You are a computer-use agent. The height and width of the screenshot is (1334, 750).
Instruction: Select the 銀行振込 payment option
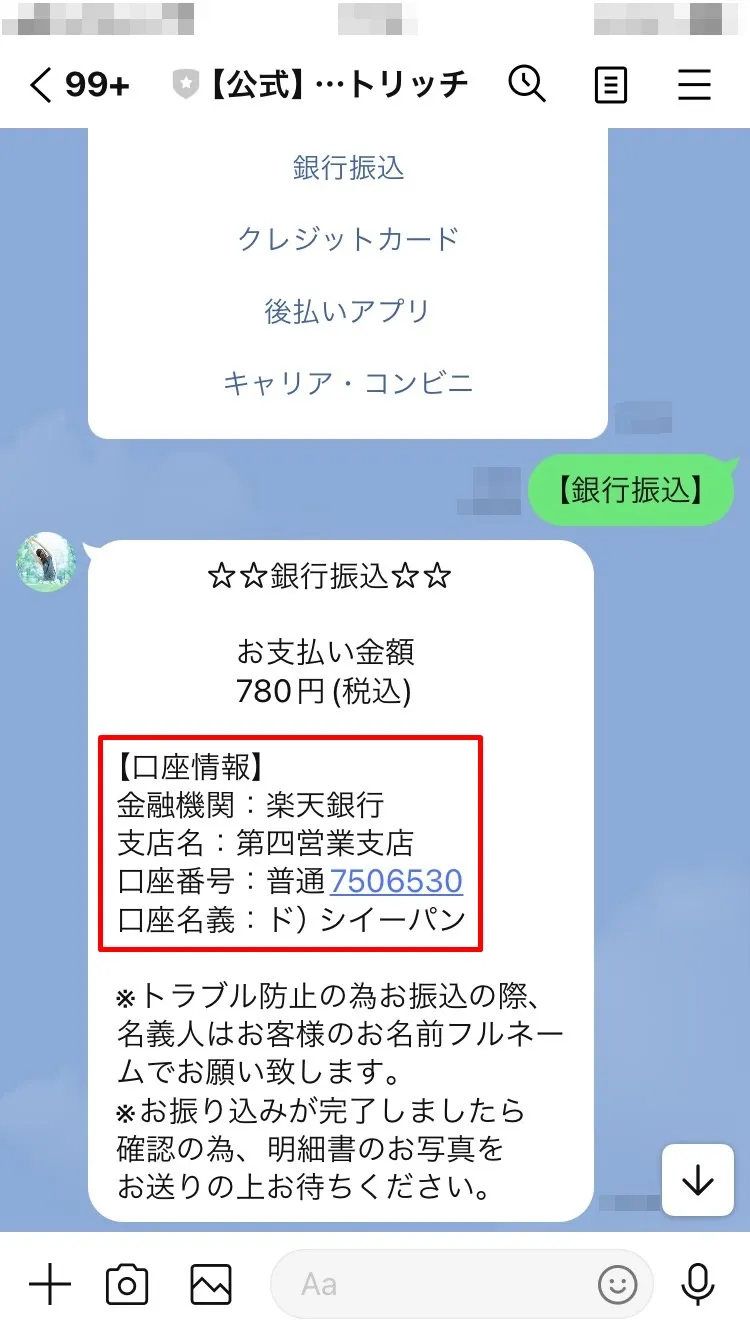pos(347,167)
